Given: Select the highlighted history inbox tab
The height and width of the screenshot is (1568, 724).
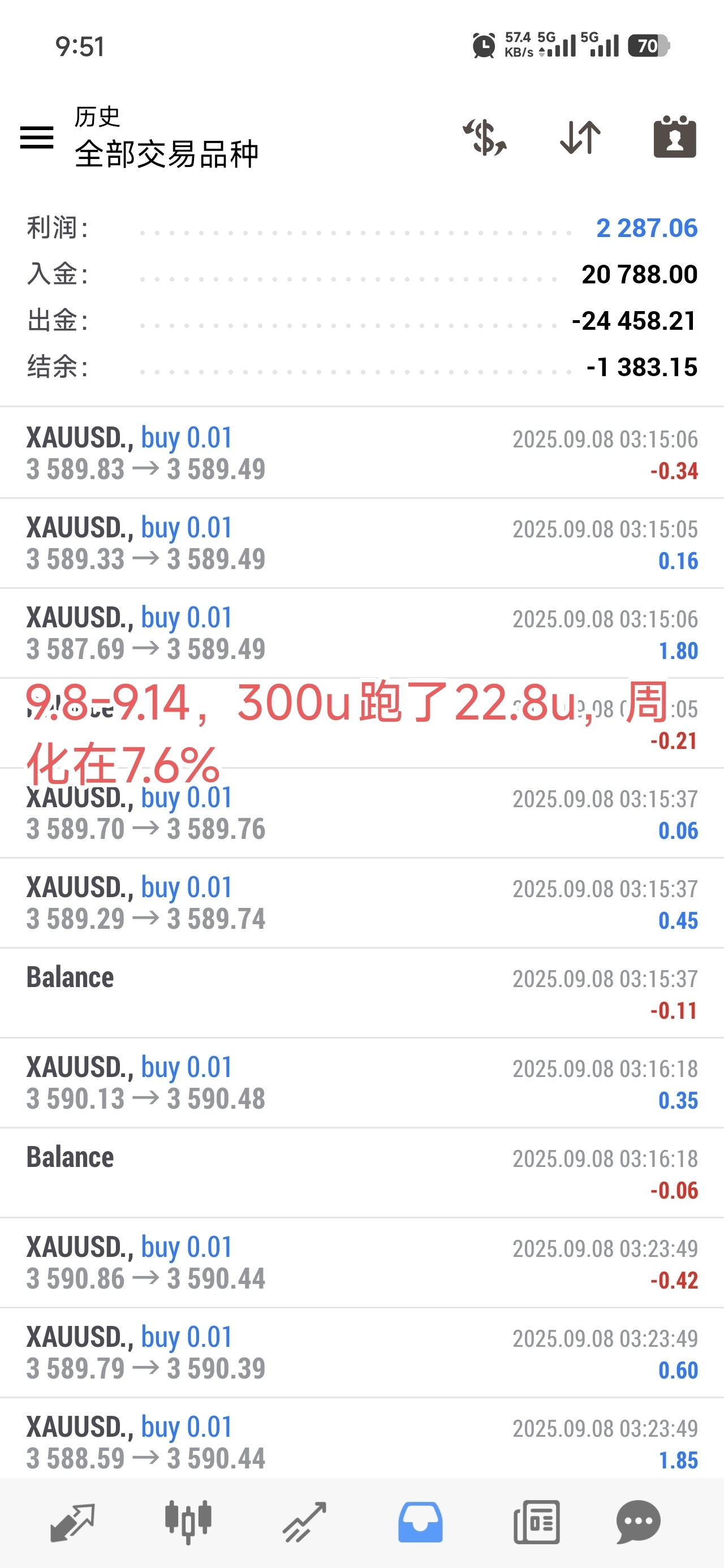Looking at the screenshot, I should pos(420,1522).
